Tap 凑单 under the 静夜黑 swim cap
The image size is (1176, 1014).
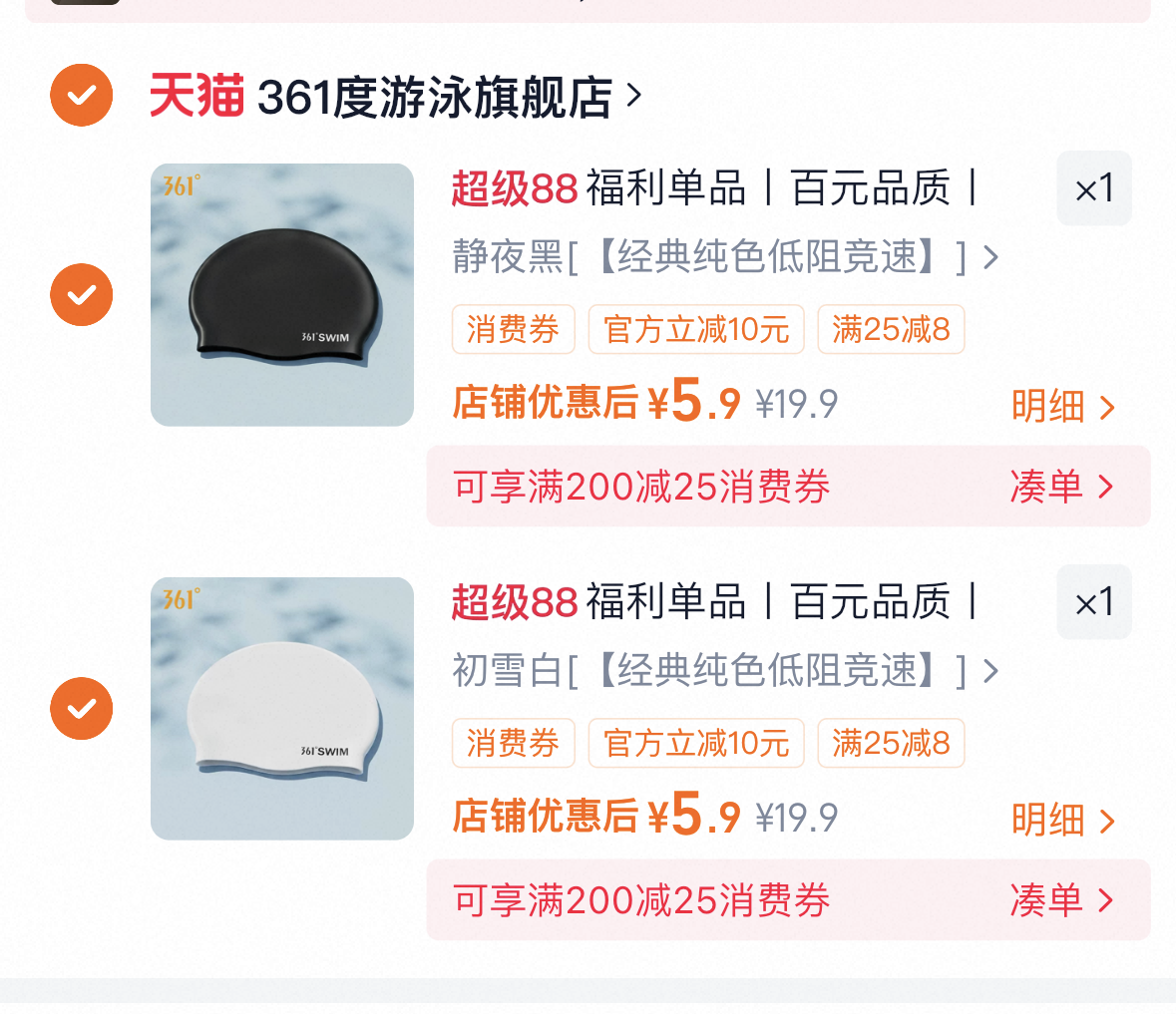tap(1061, 487)
